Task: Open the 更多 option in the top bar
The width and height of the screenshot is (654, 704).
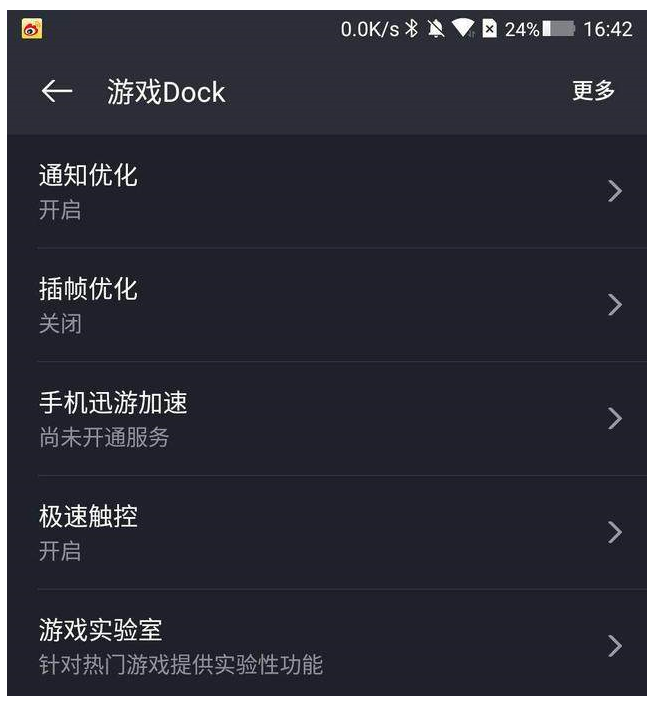Action: point(593,91)
